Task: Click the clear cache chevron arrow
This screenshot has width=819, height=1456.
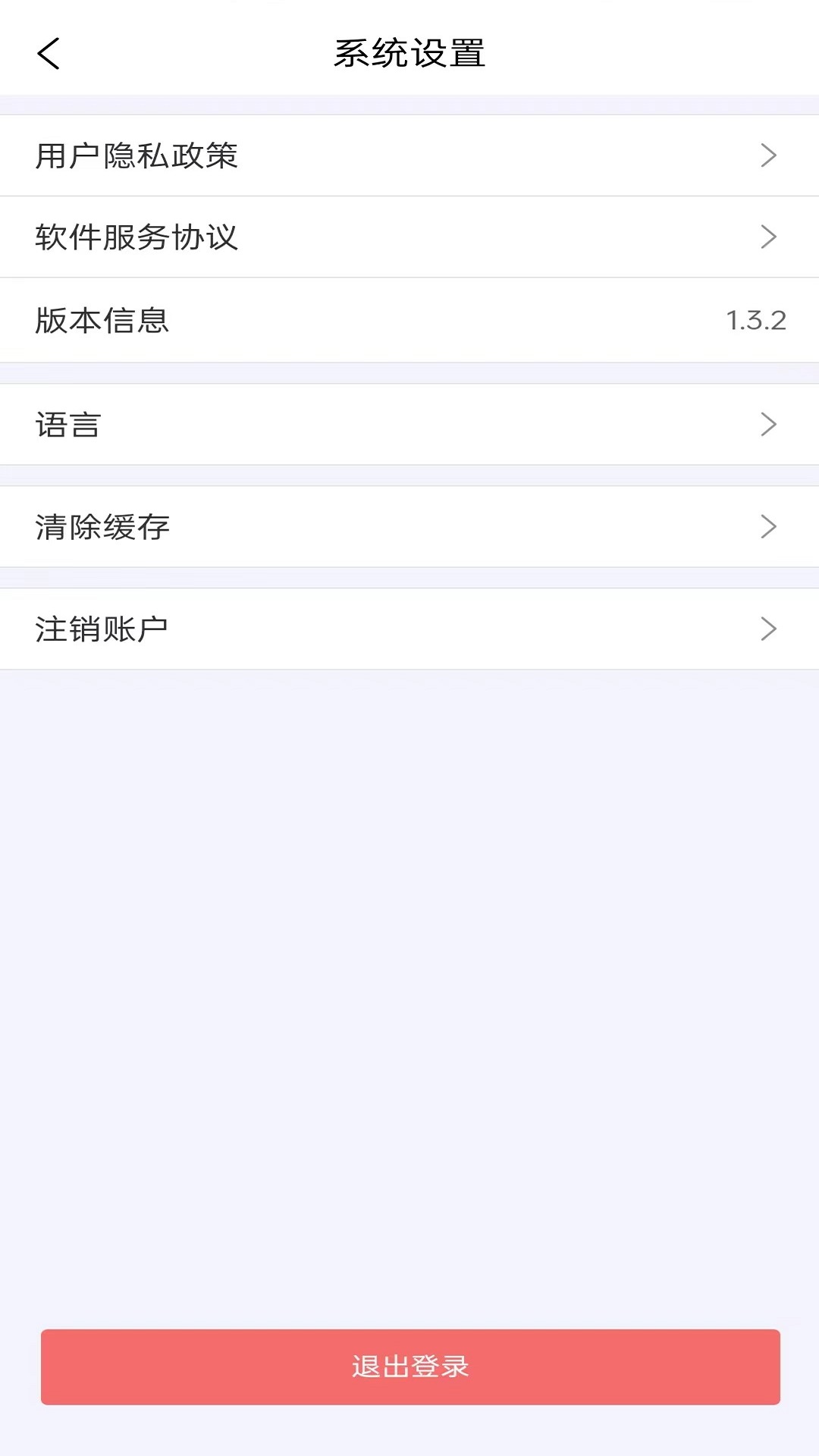Action: pyautogui.click(x=770, y=526)
